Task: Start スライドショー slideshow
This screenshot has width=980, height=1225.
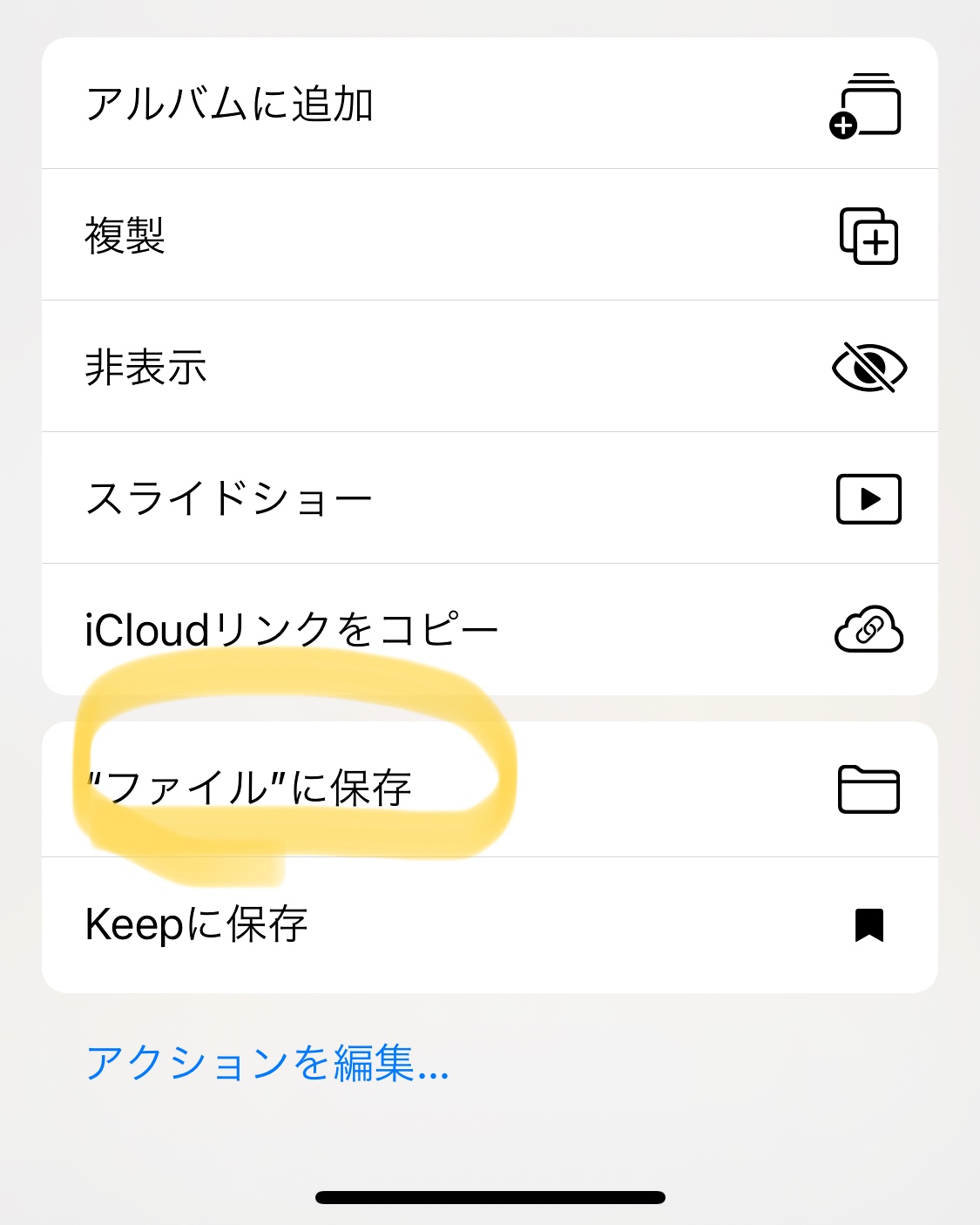Action: (x=490, y=498)
